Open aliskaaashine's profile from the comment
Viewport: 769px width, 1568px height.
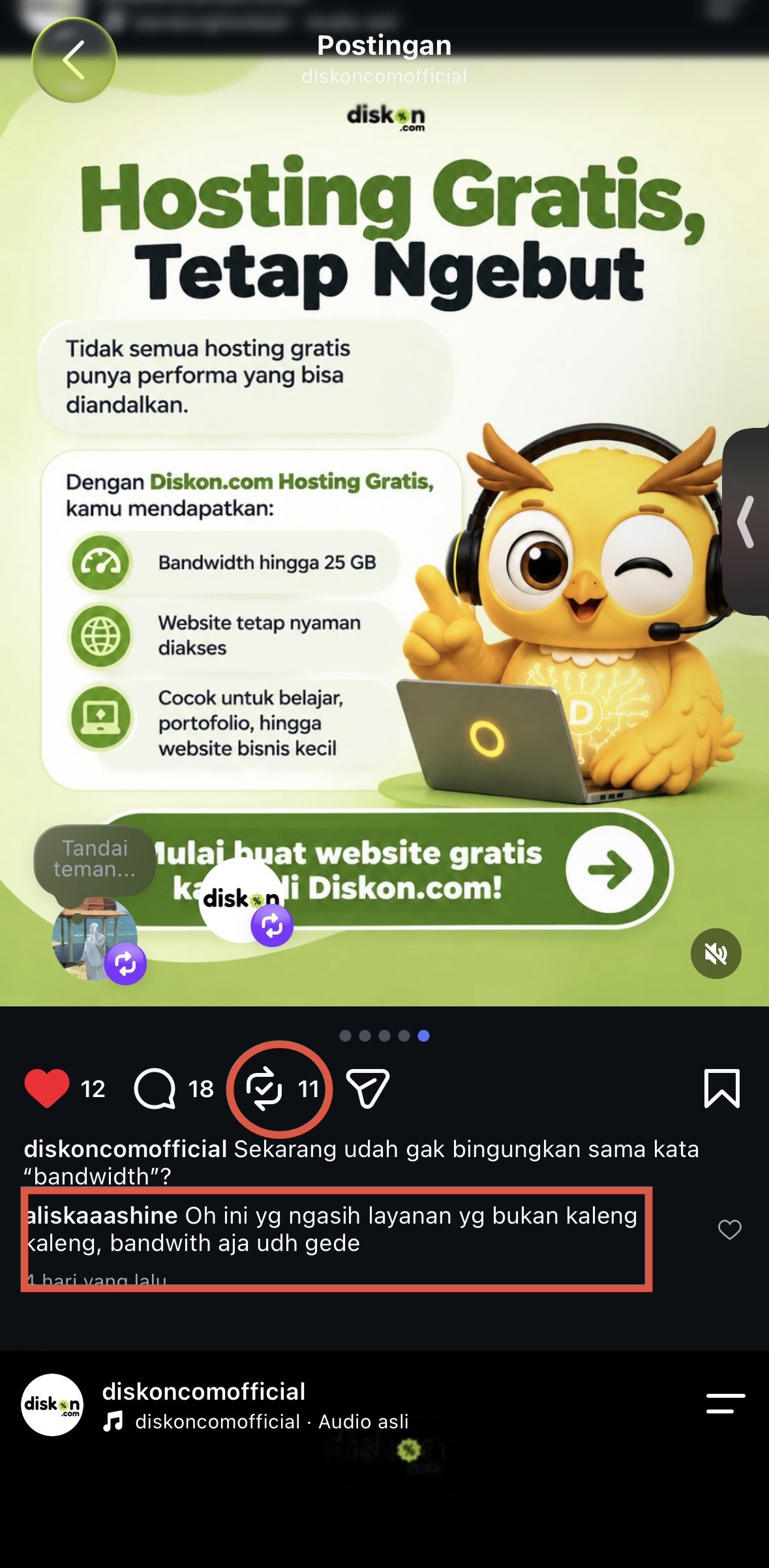(x=102, y=1215)
